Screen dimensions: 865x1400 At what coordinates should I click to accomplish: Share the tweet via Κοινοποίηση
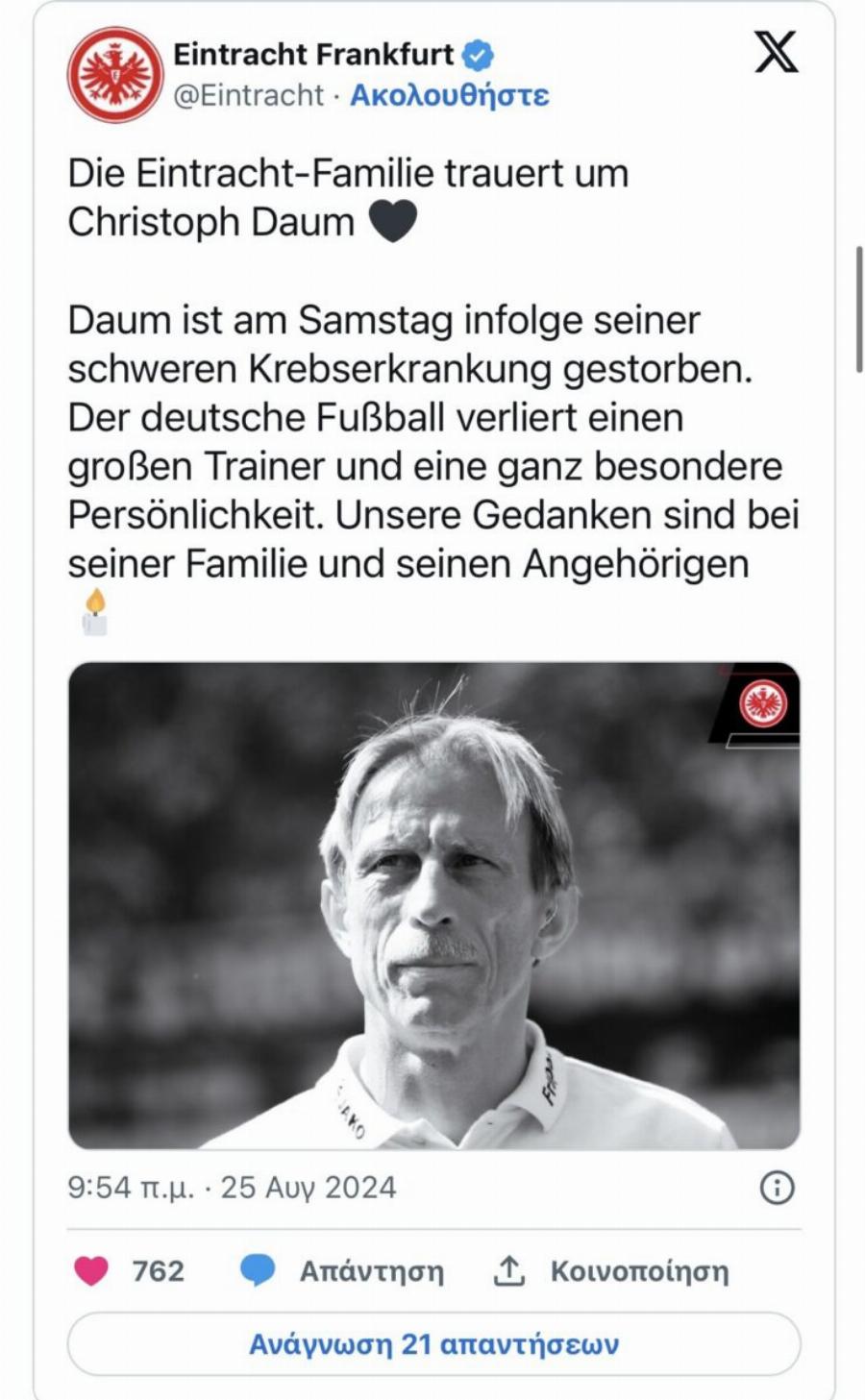[x=612, y=1270]
